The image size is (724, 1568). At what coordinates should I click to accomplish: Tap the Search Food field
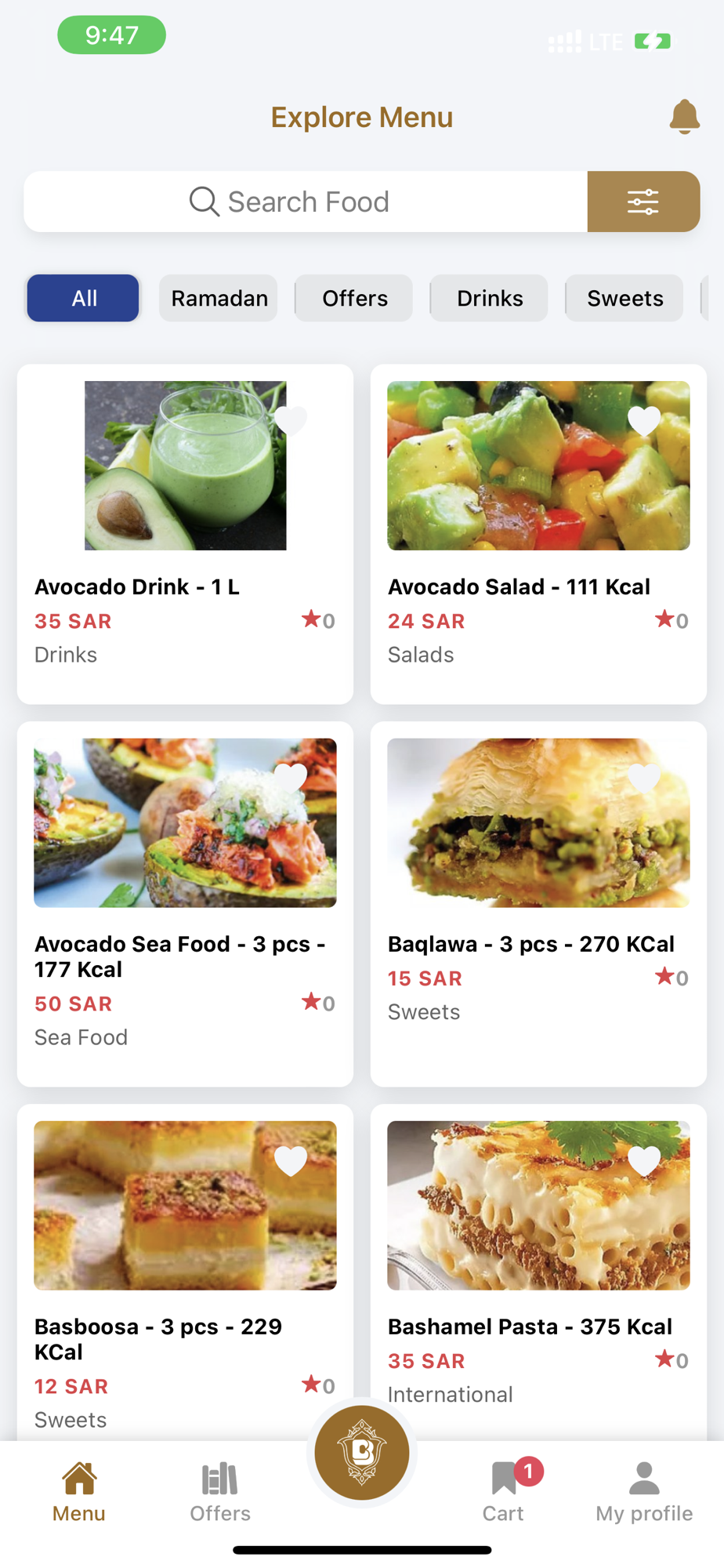[x=306, y=201]
